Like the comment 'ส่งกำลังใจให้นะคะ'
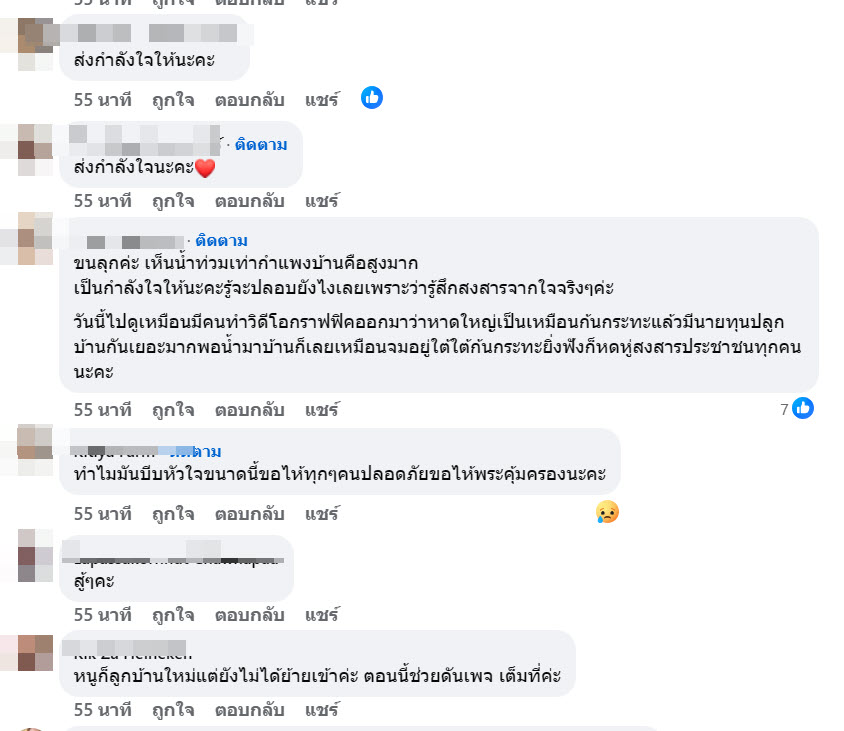The width and height of the screenshot is (844, 731). (x=173, y=99)
